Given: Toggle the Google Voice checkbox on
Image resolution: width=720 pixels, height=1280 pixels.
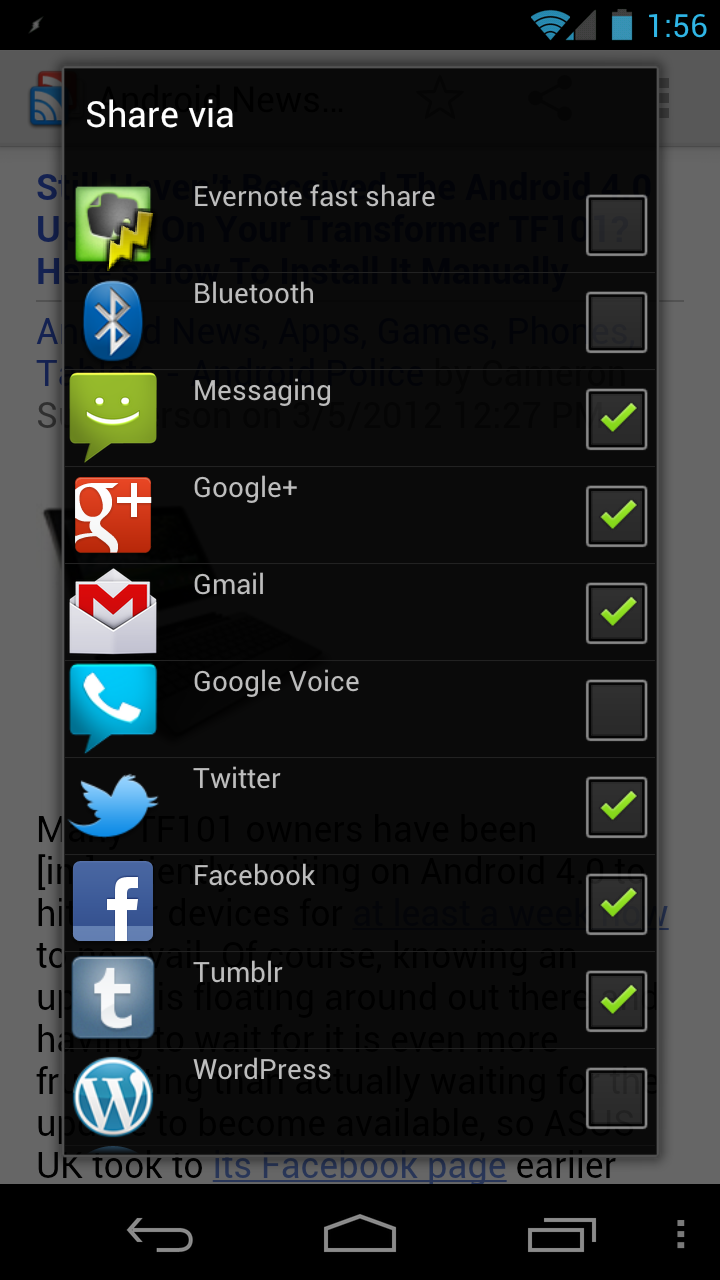Looking at the screenshot, I should tap(615, 709).
